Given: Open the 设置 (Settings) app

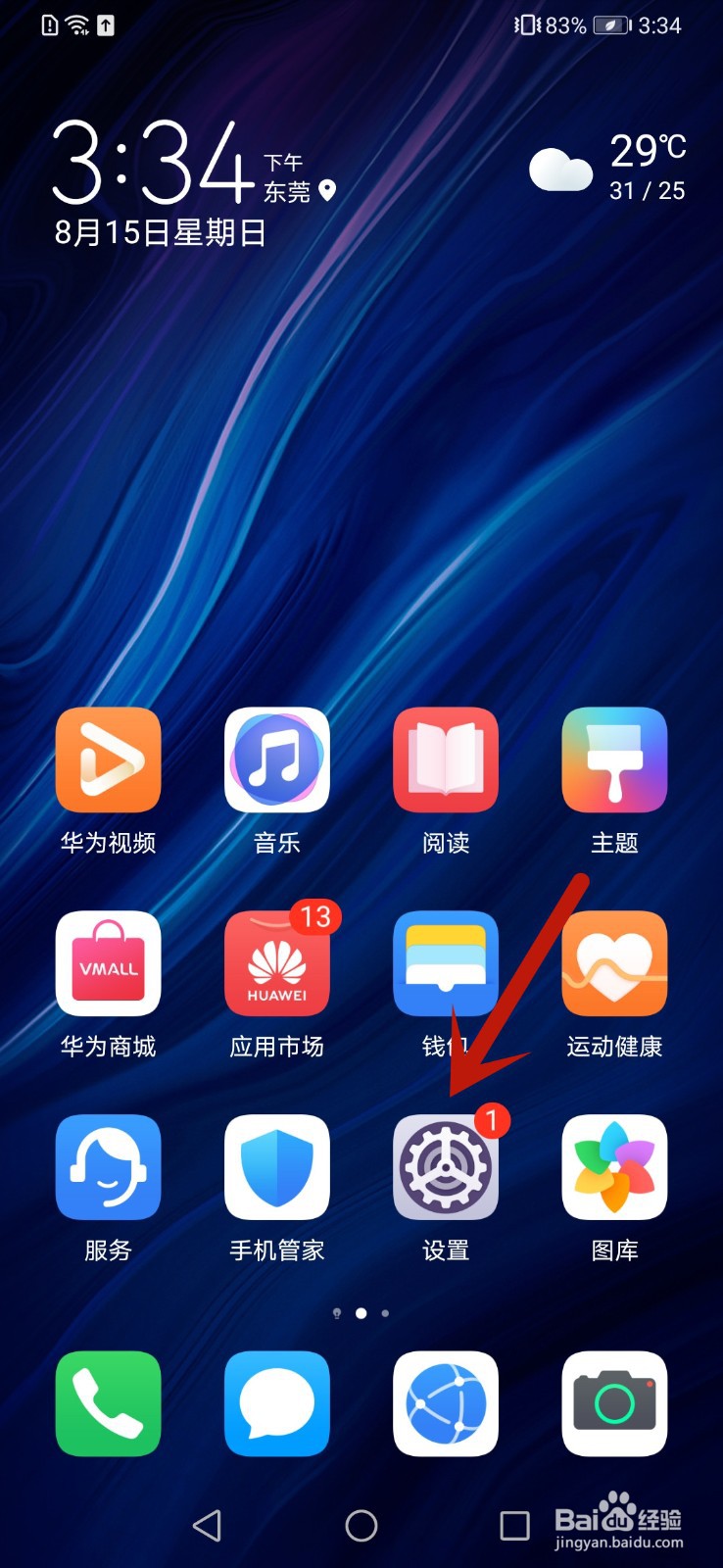Looking at the screenshot, I should click(446, 1166).
